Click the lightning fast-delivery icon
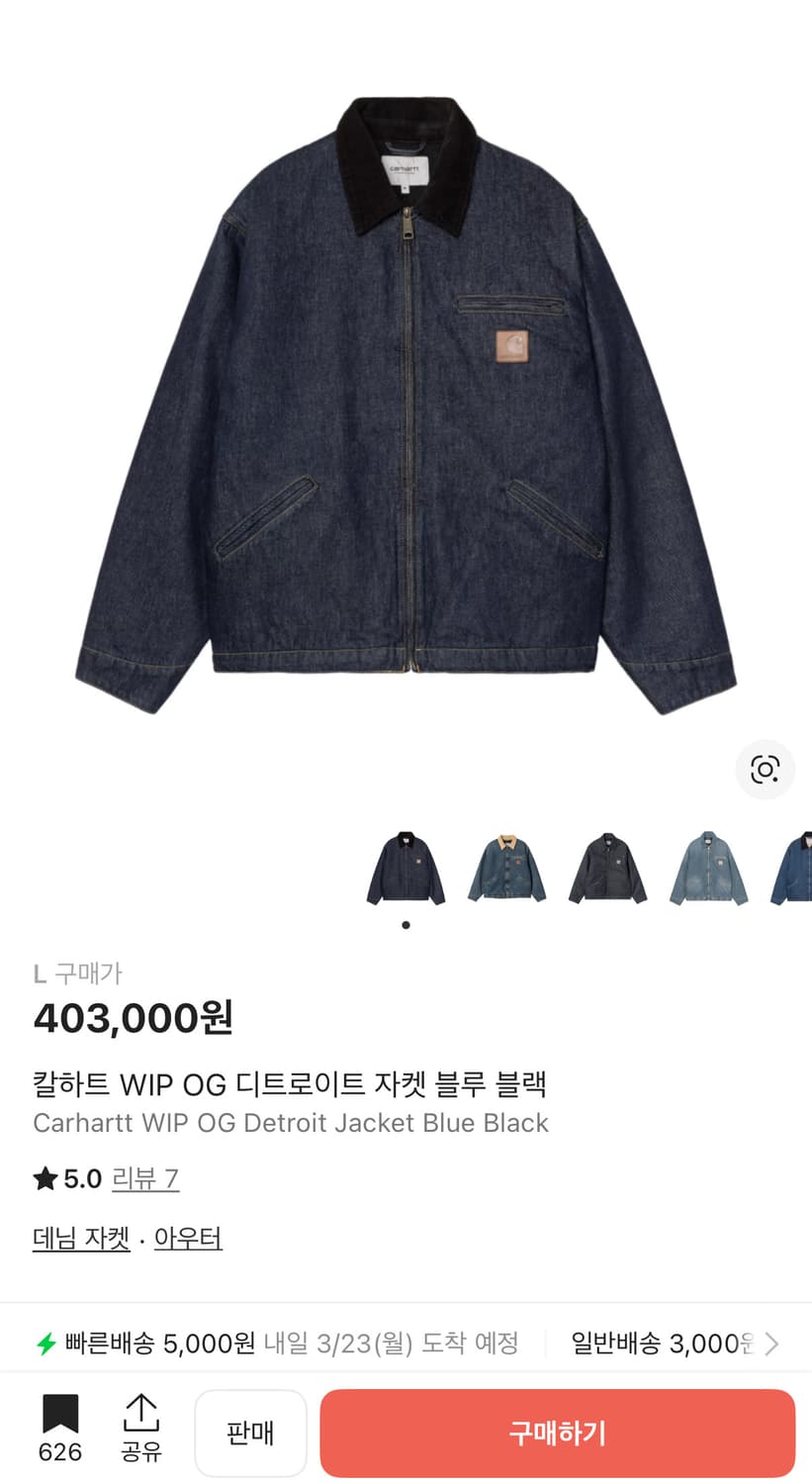Screen dimensions: 812x1484 click(x=45, y=1344)
